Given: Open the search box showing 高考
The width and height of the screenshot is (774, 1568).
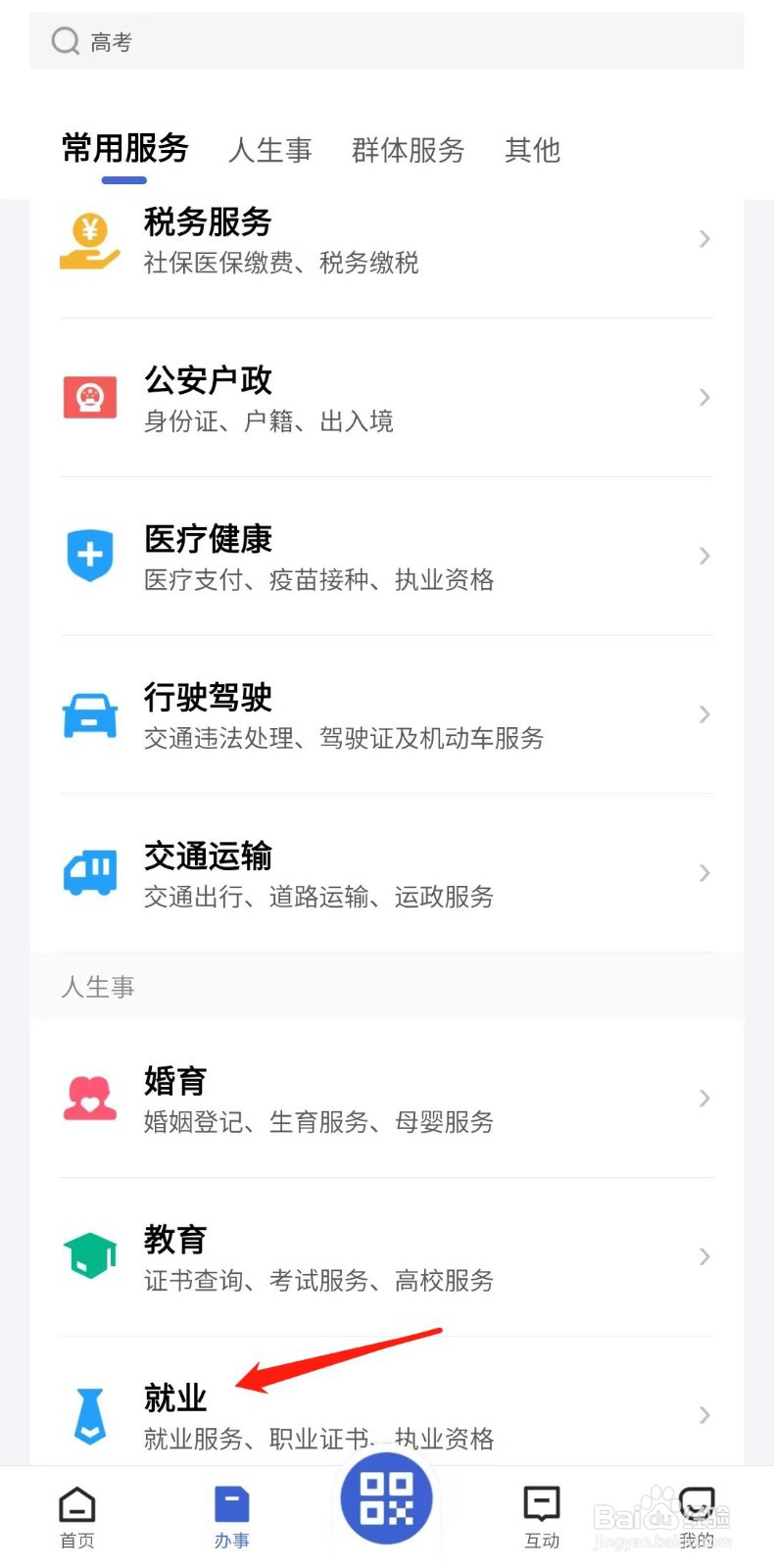Looking at the screenshot, I should pyautogui.click(x=386, y=42).
